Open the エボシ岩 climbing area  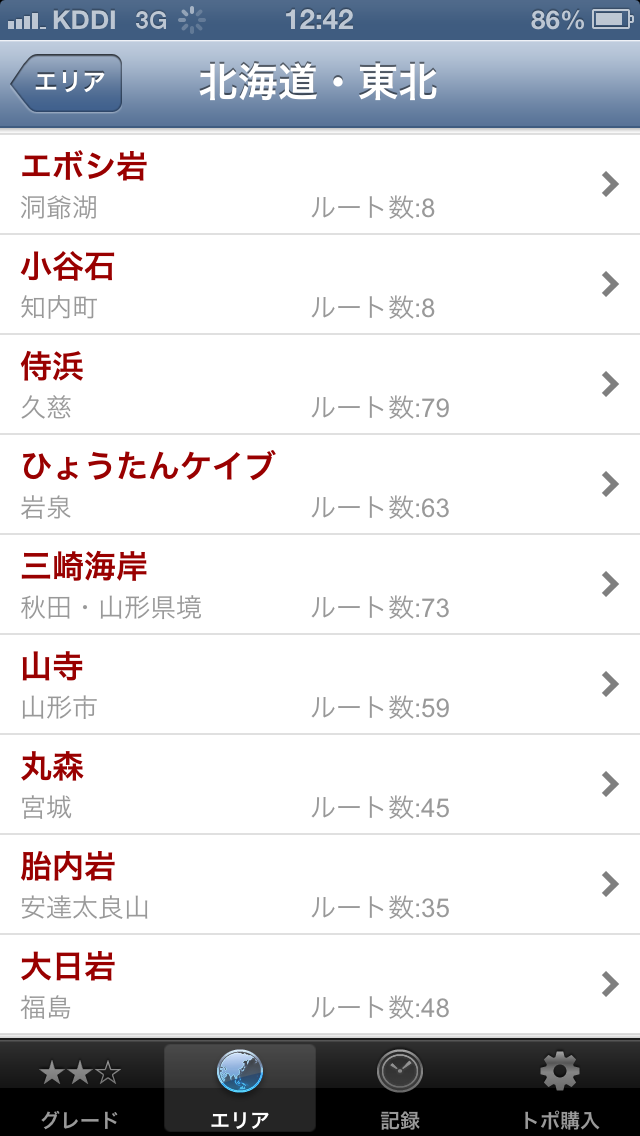(x=320, y=185)
